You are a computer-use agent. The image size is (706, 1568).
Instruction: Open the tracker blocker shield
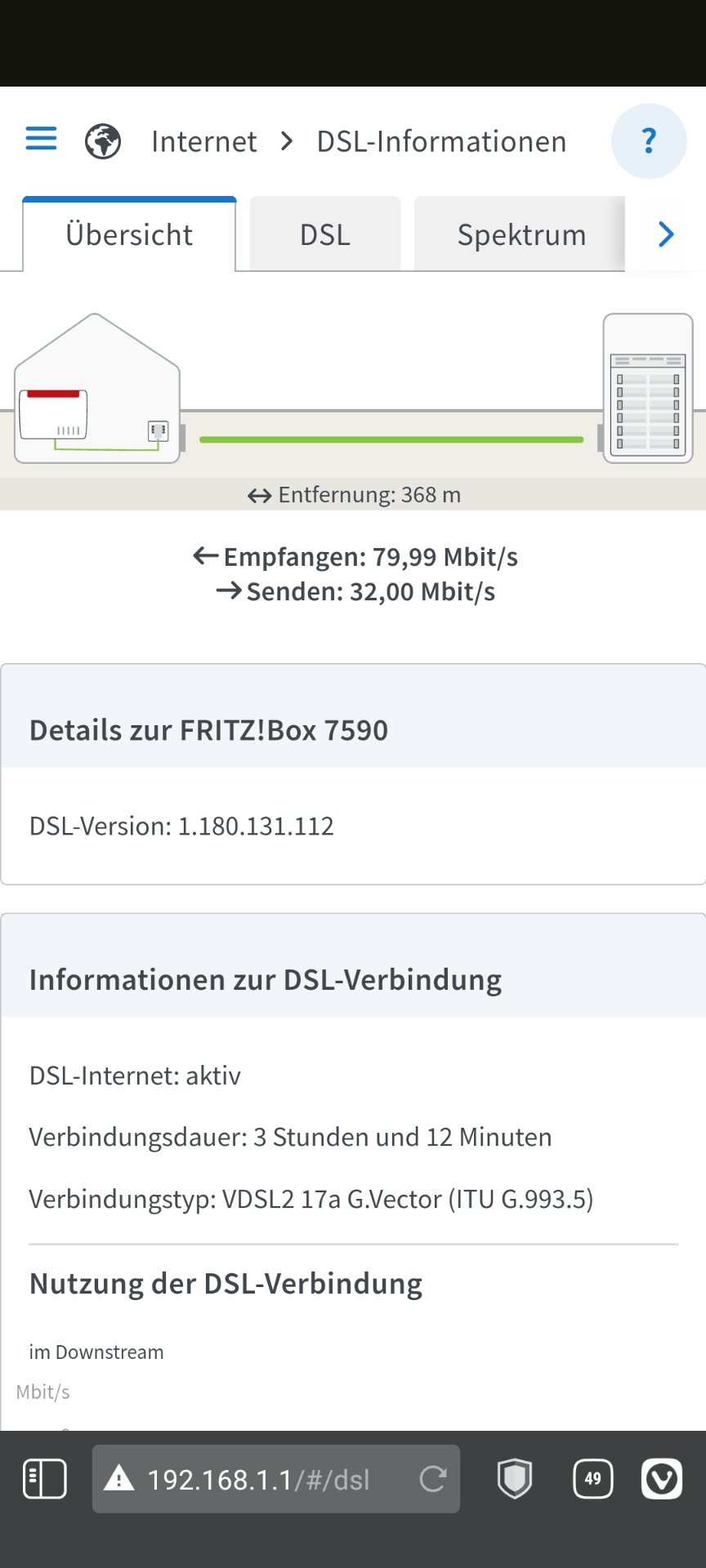pos(515,1479)
